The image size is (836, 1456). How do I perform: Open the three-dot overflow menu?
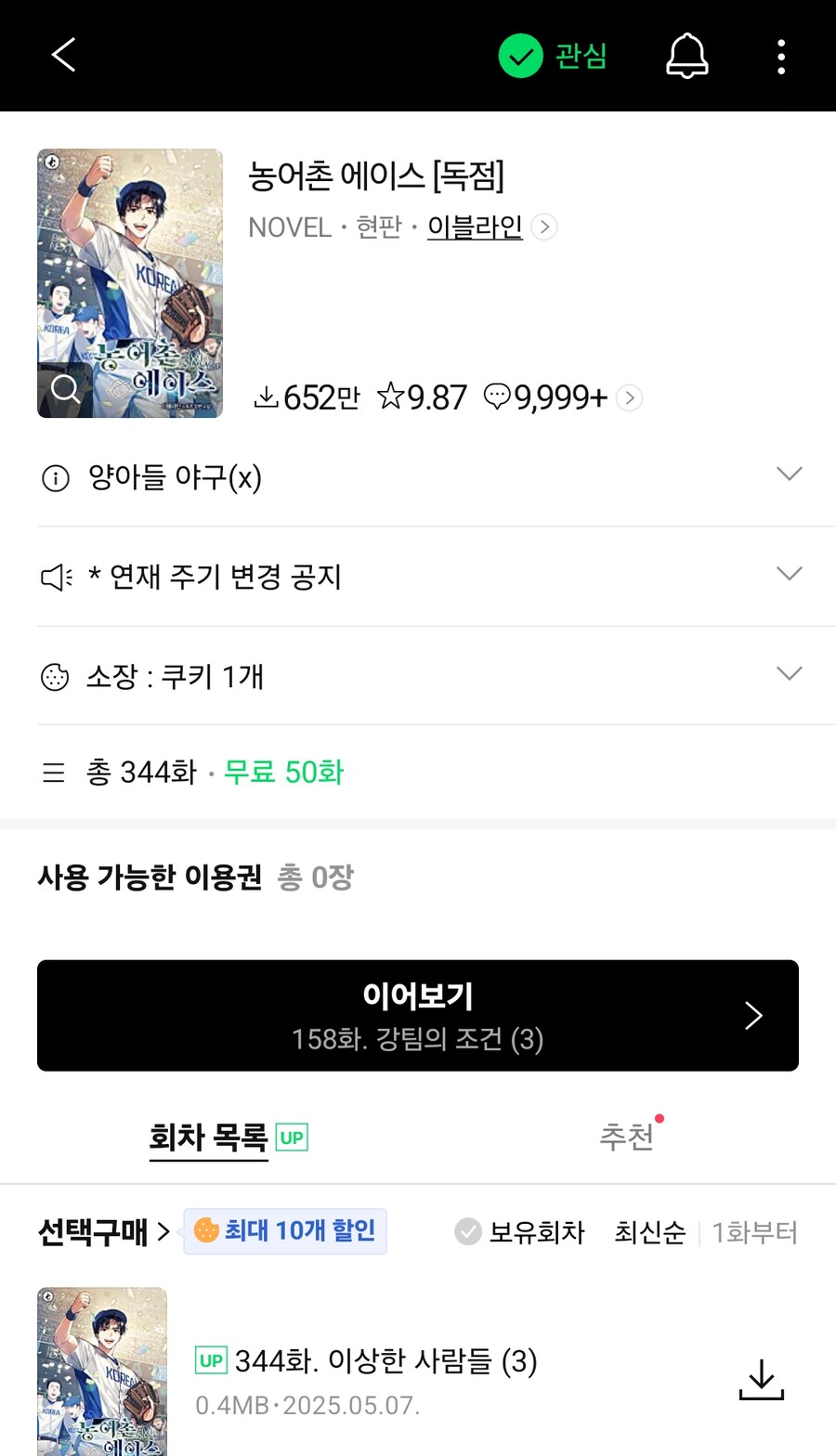781,55
